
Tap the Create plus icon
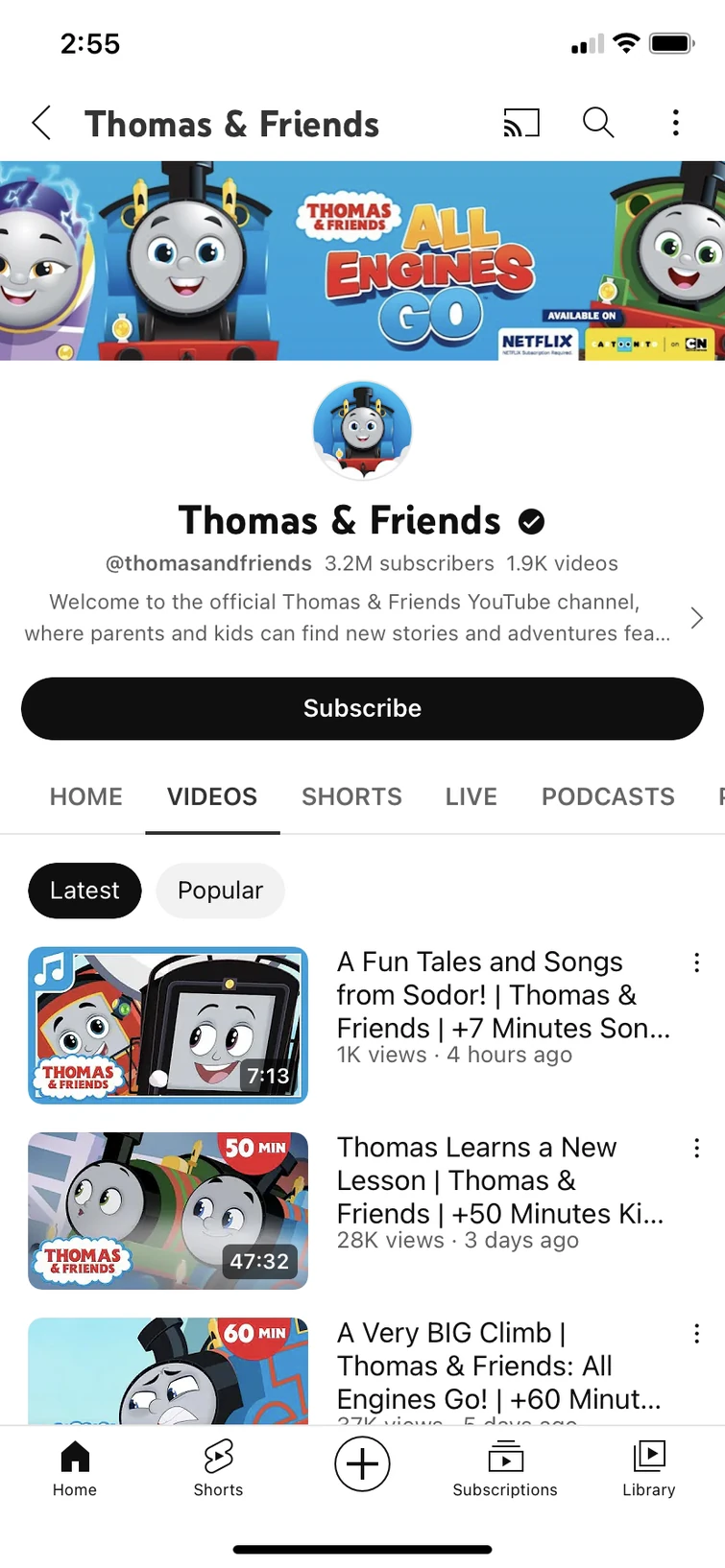361,1463
